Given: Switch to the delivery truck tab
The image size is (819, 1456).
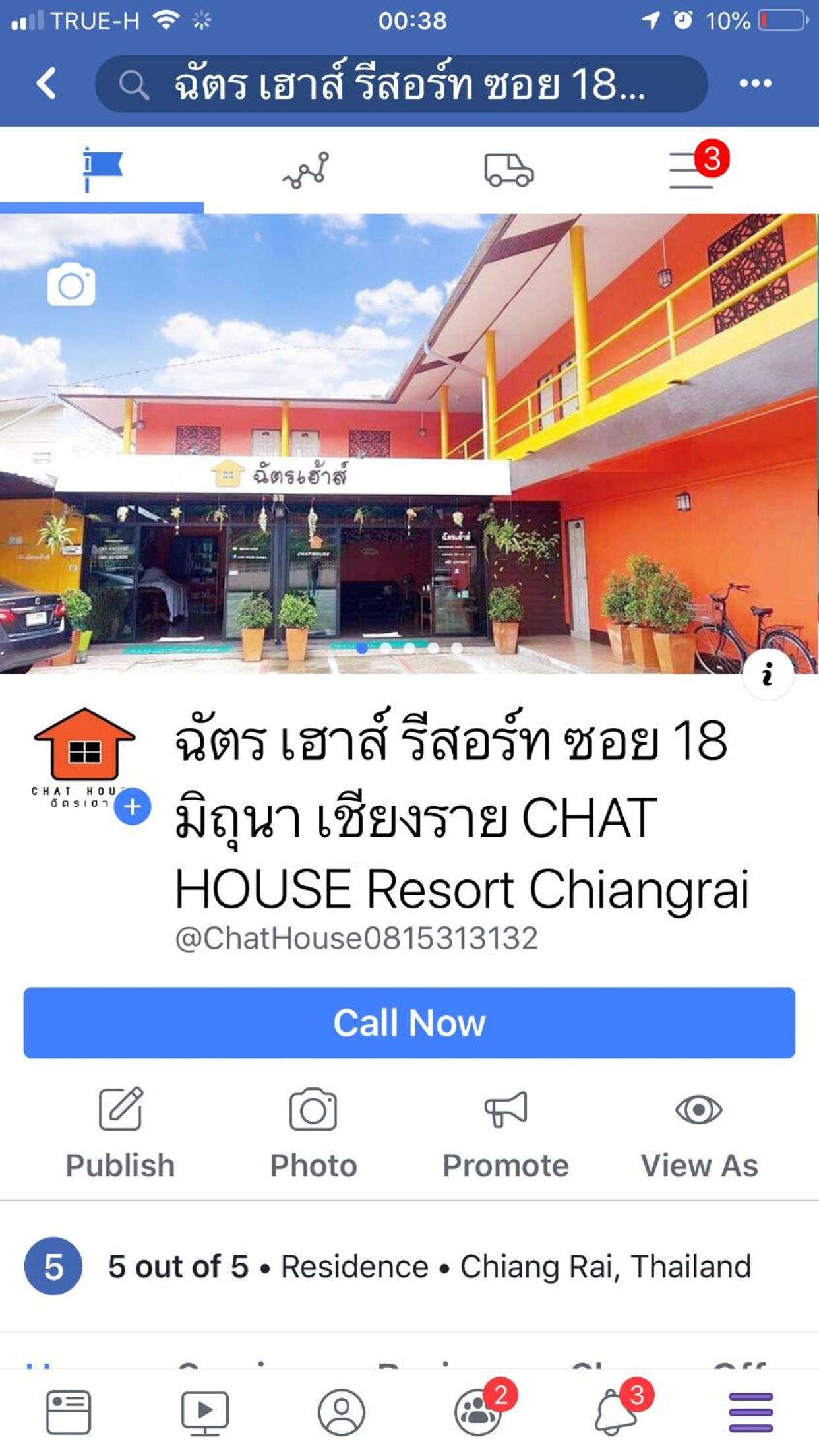Looking at the screenshot, I should (x=508, y=170).
